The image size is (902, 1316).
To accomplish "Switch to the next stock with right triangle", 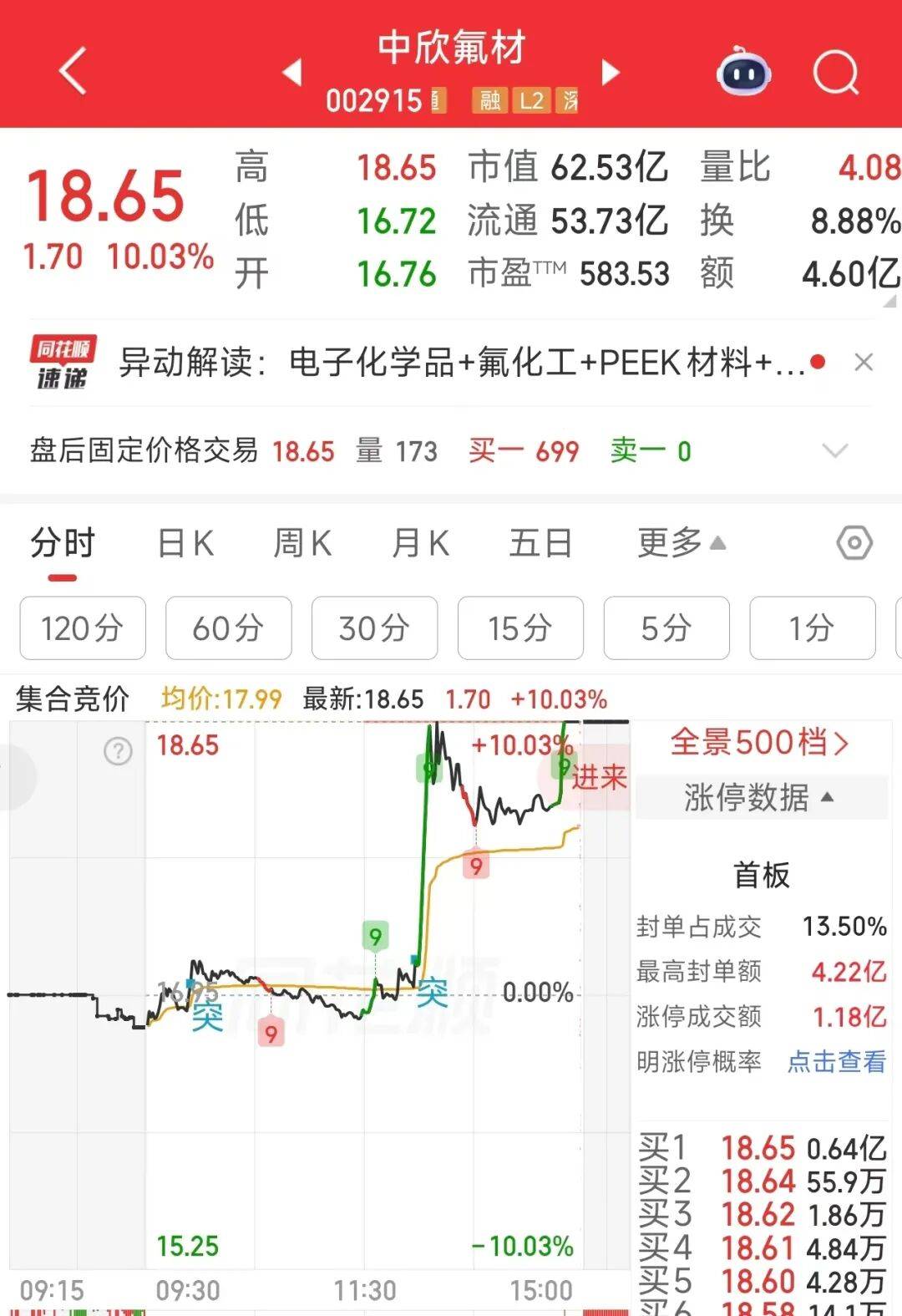I will click(x=611, y=72).
